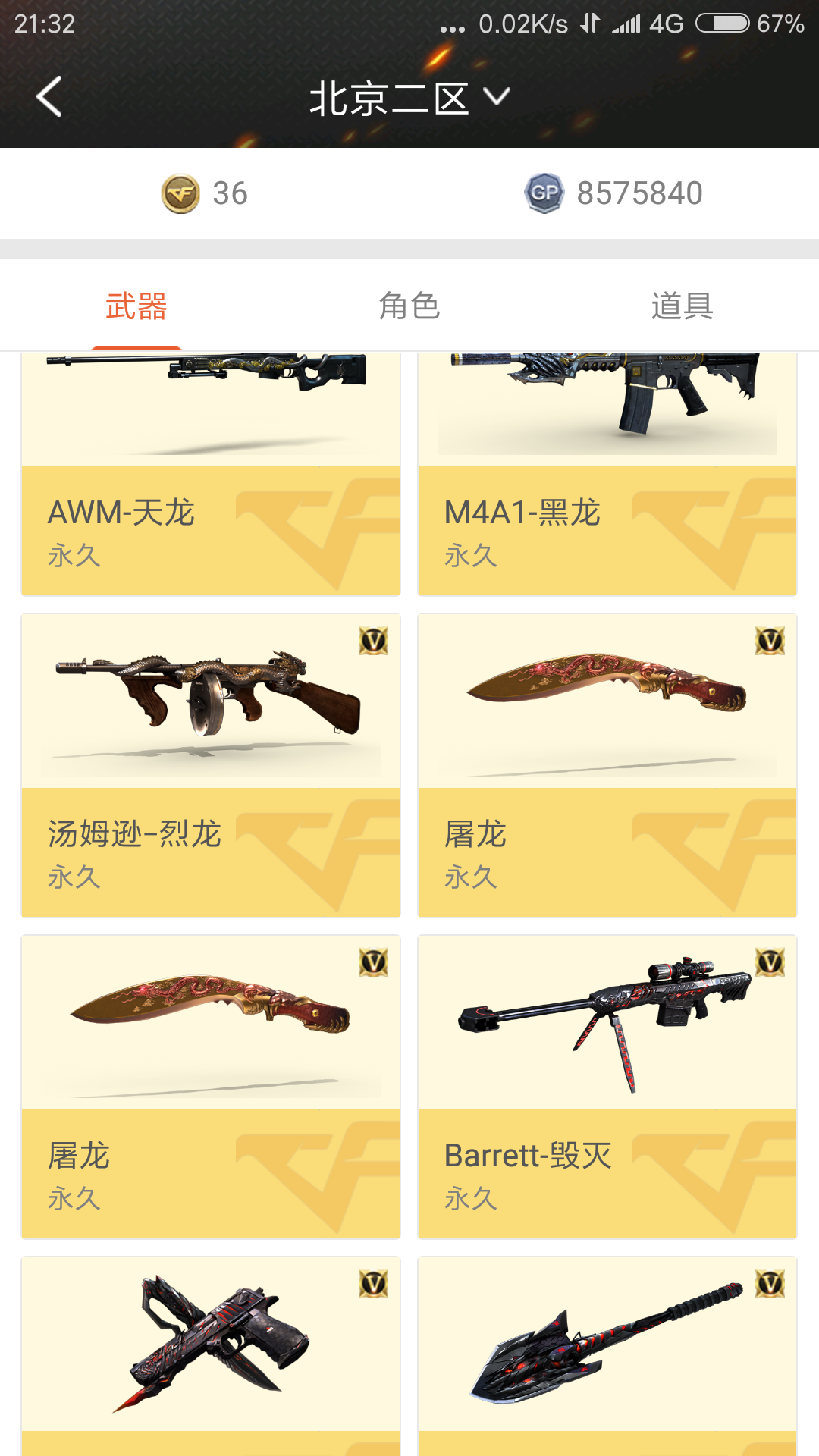Viewport: 819px width, 1456px height.
Task: Tap the 屠龙 card beside 汤姆逊-烈龙
Action: (x=607, y=766)
